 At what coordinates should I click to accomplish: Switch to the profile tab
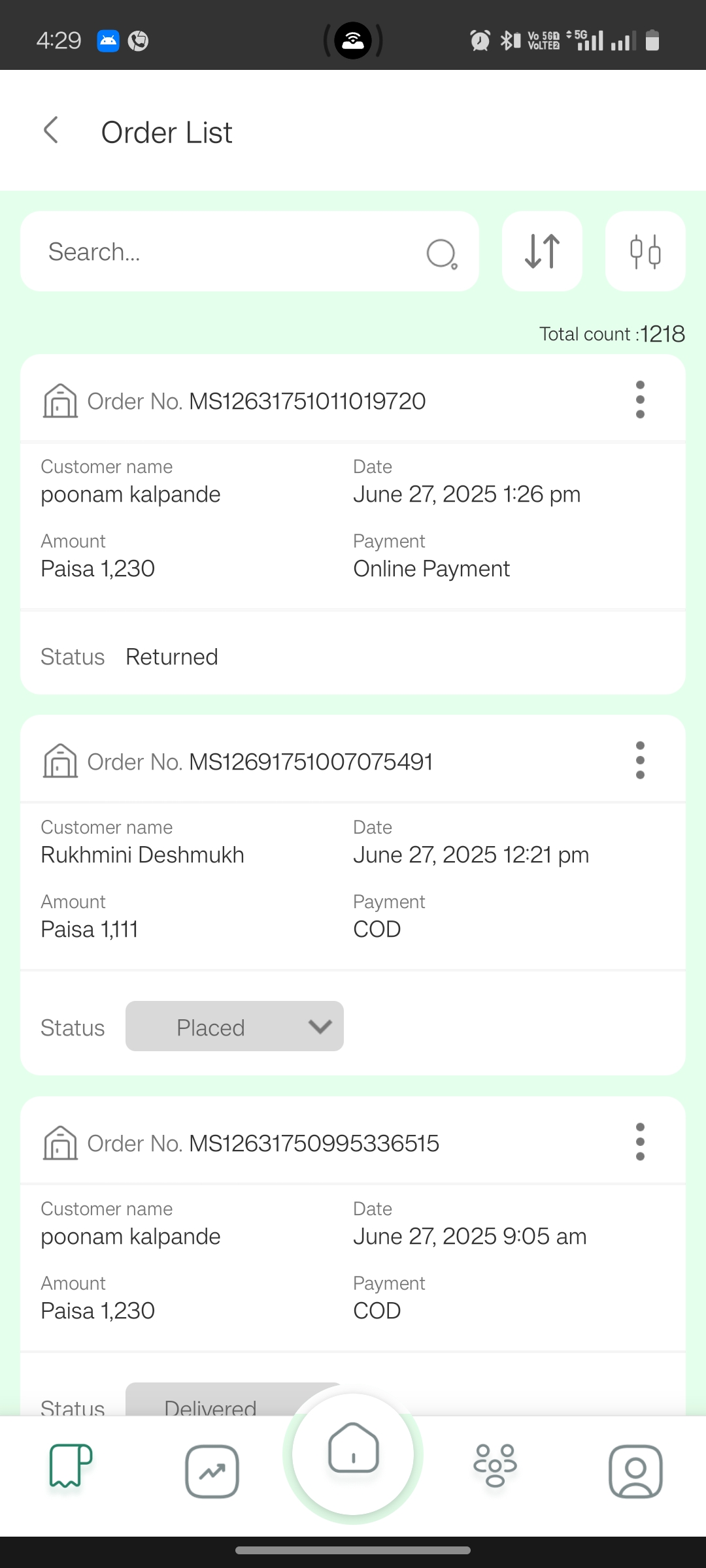coord(635,1471)
